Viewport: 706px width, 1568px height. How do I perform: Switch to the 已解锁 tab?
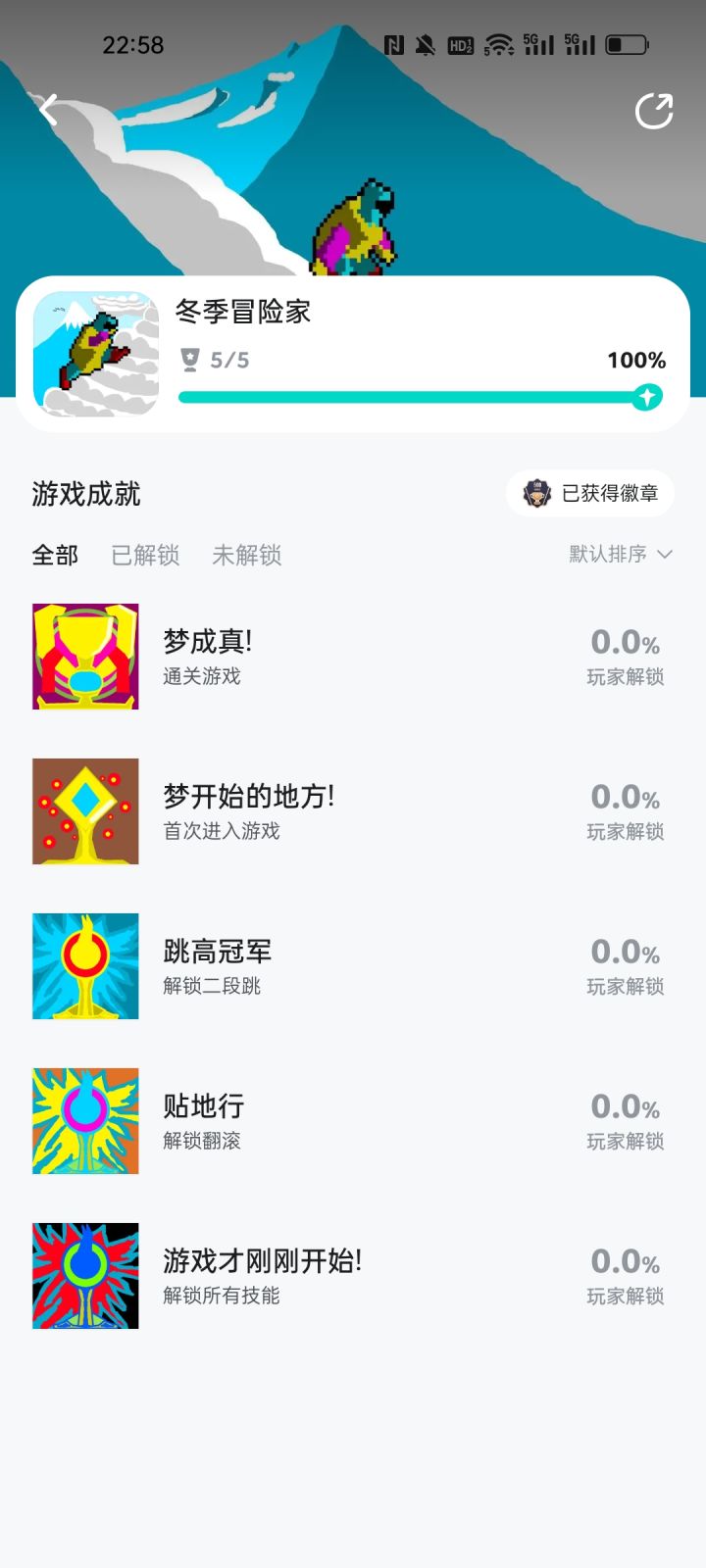click(144, 556)
